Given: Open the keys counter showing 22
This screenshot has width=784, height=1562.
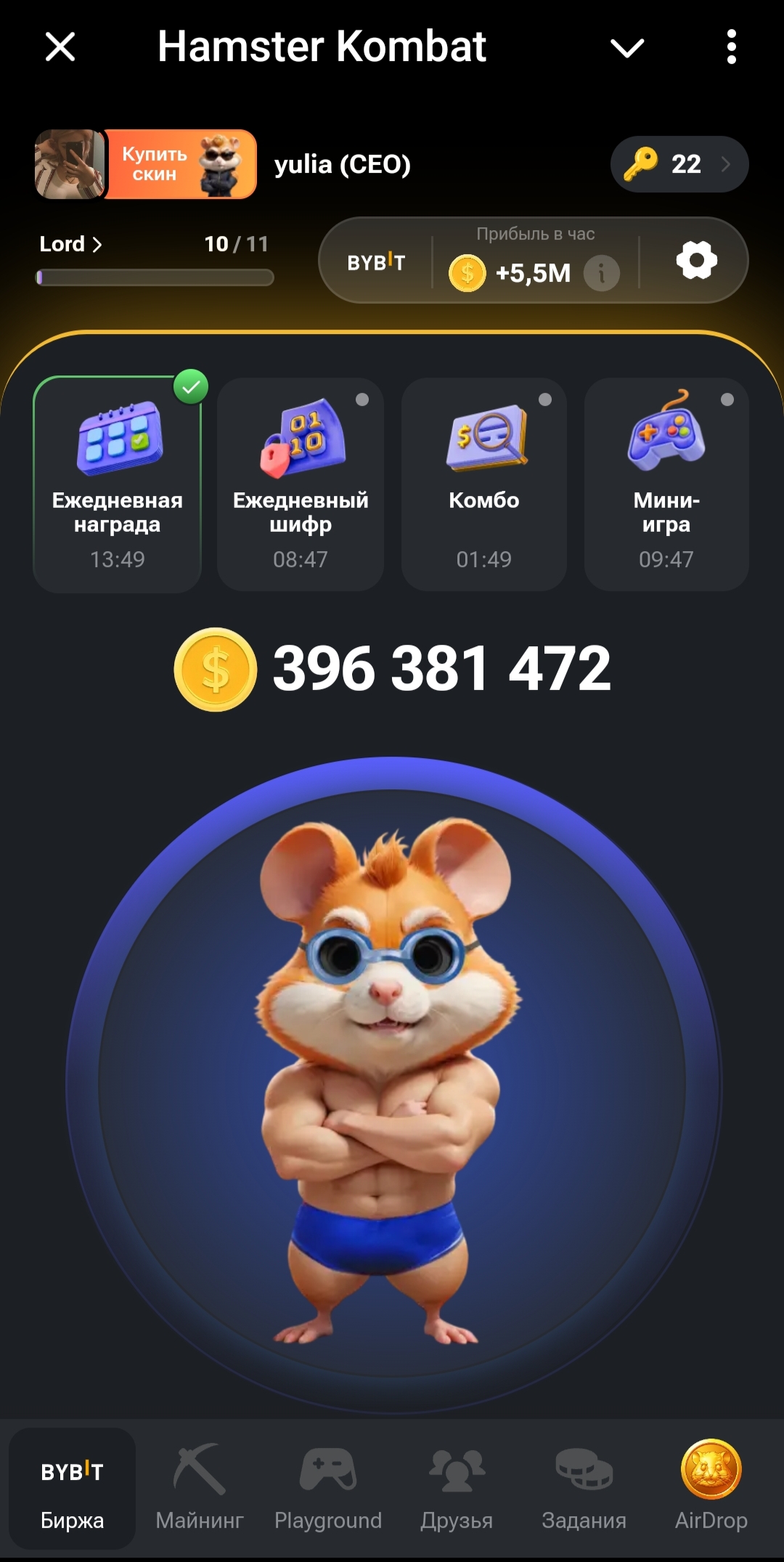Looking at the screenshot, I should [679, 164].
